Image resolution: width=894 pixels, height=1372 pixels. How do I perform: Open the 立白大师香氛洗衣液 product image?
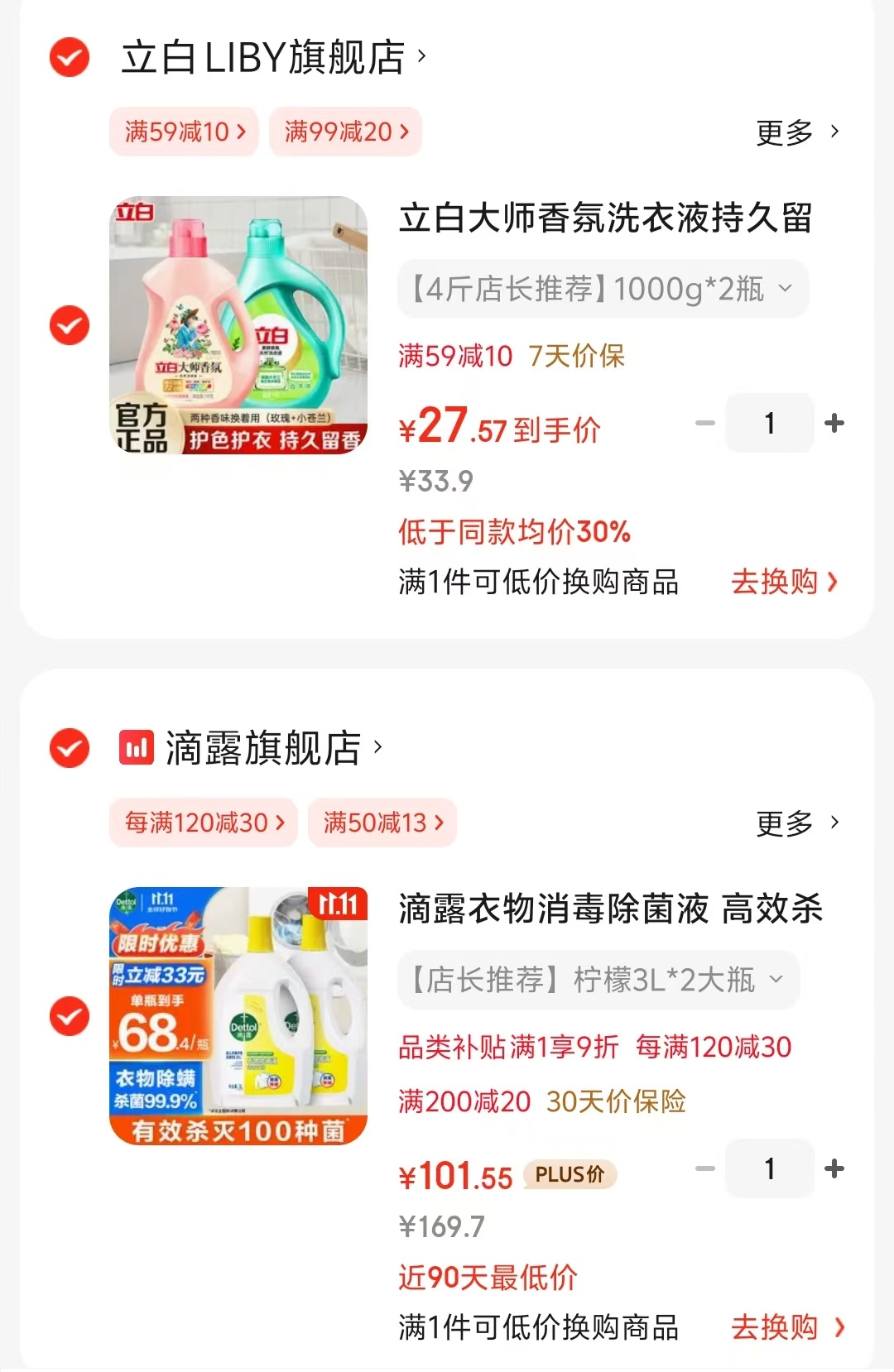238,325
